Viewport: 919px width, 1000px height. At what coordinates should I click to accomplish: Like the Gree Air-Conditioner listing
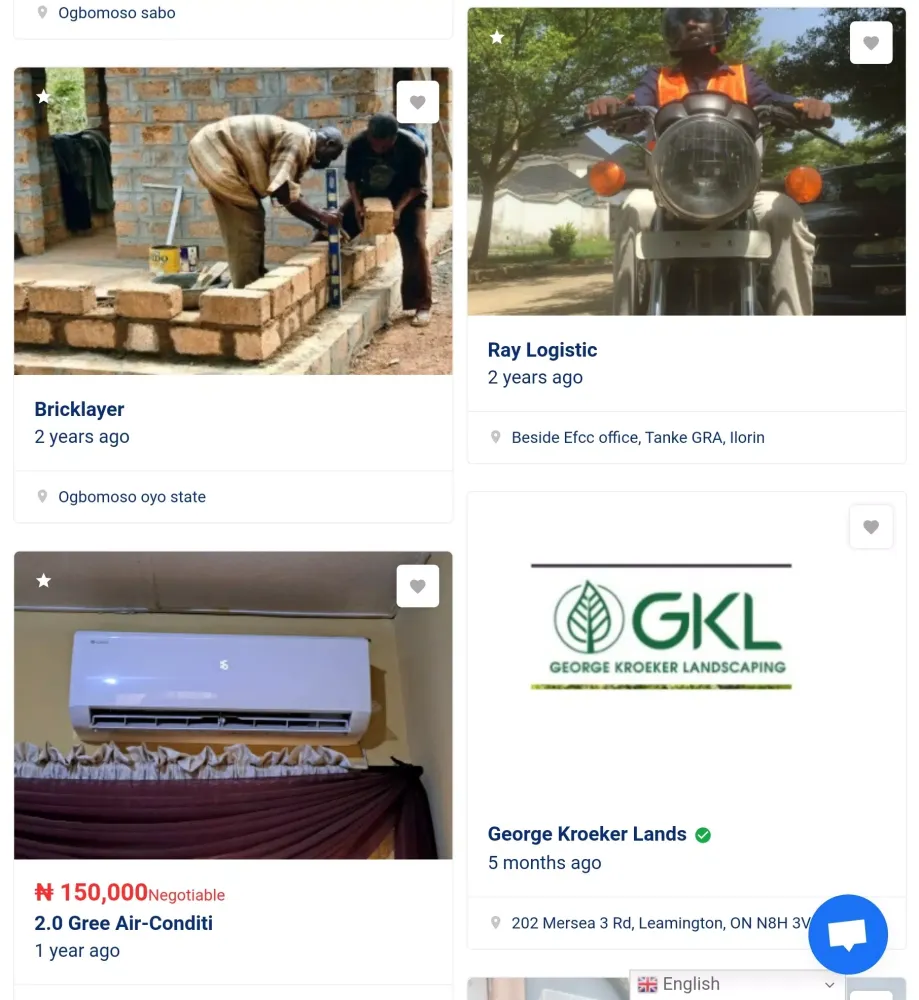tap(417, 586)
